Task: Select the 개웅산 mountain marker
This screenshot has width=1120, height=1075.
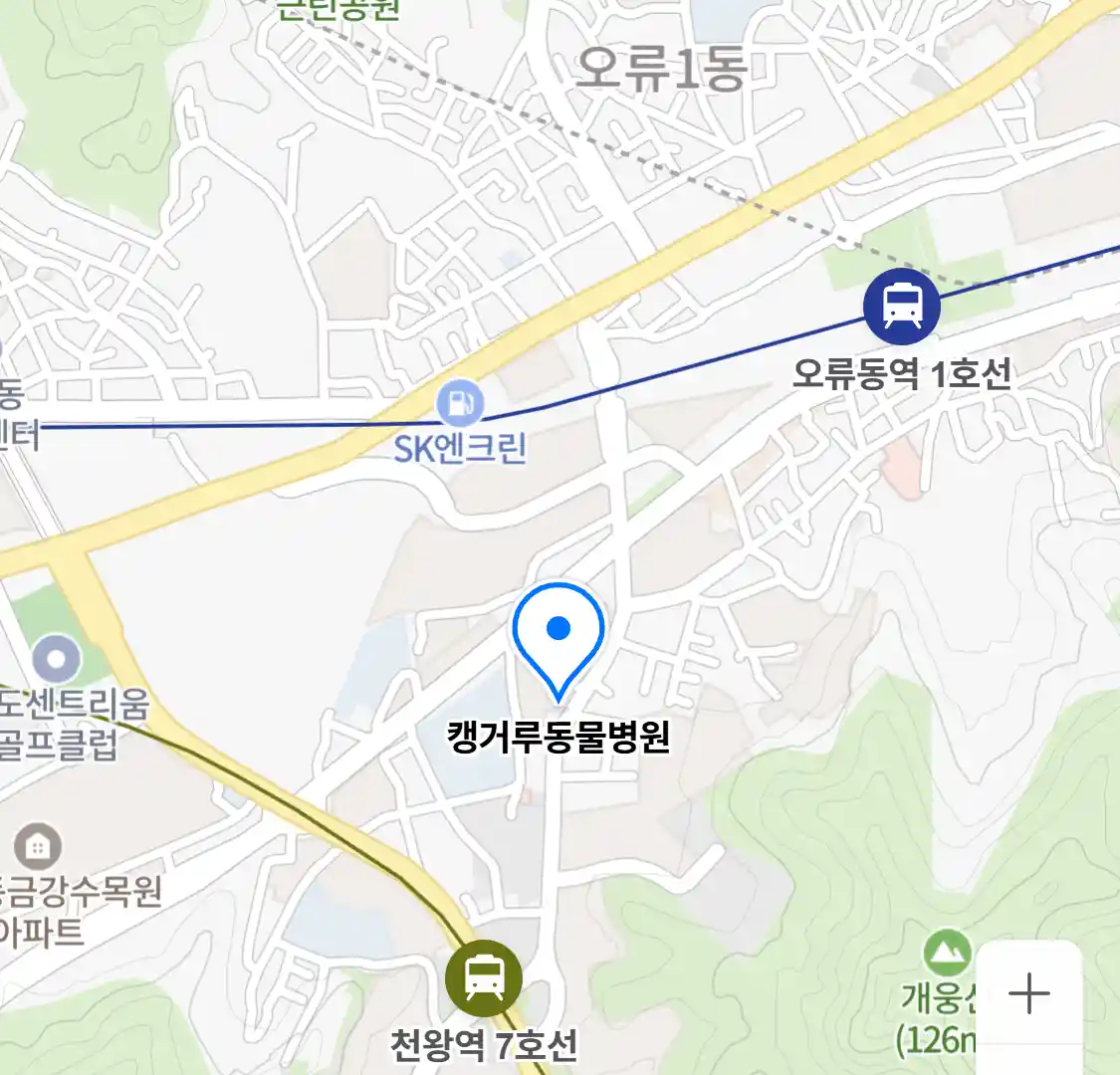Action: (x=947, y=954)
